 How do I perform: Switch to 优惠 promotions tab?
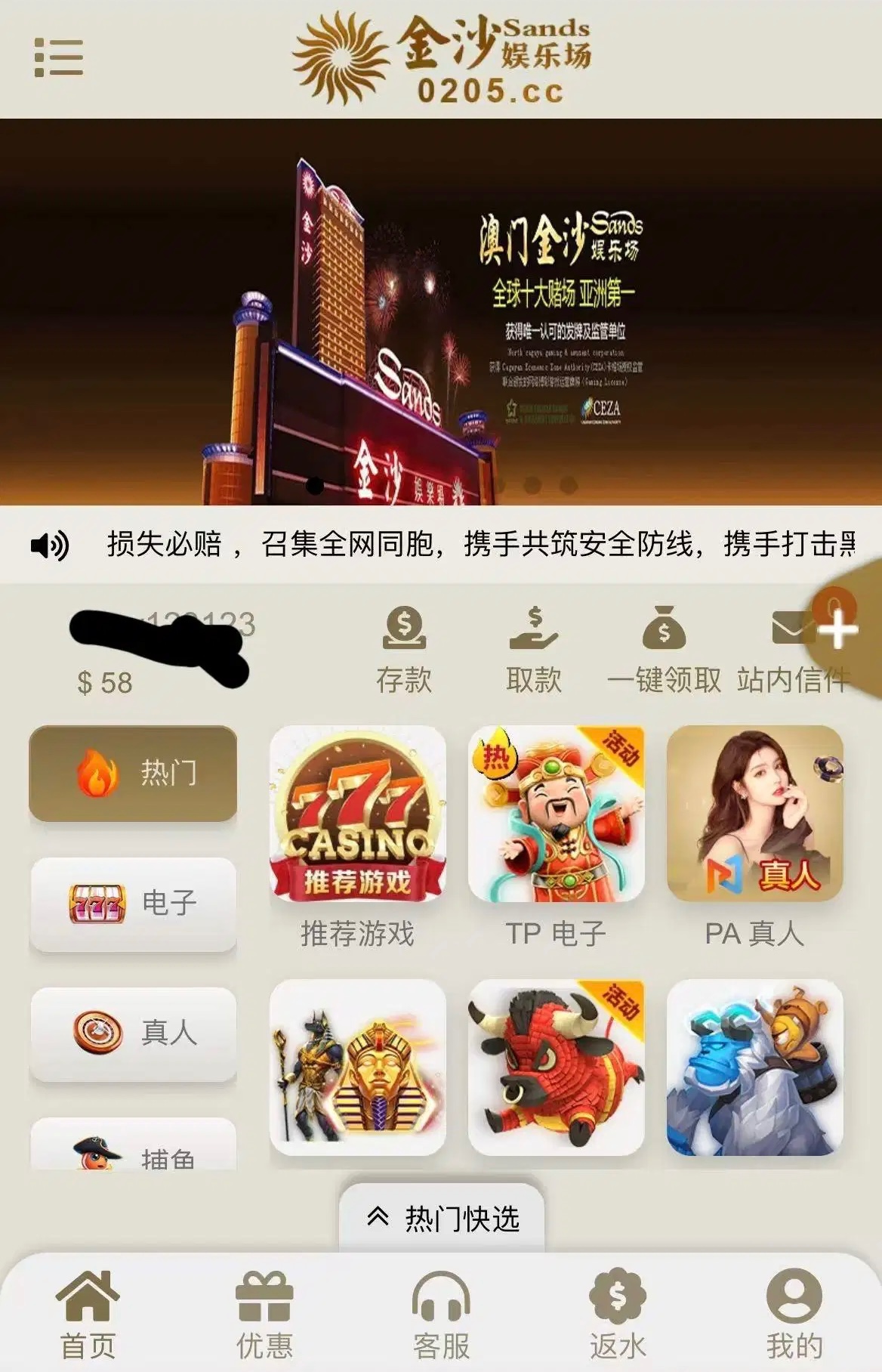coord(264,1315)
